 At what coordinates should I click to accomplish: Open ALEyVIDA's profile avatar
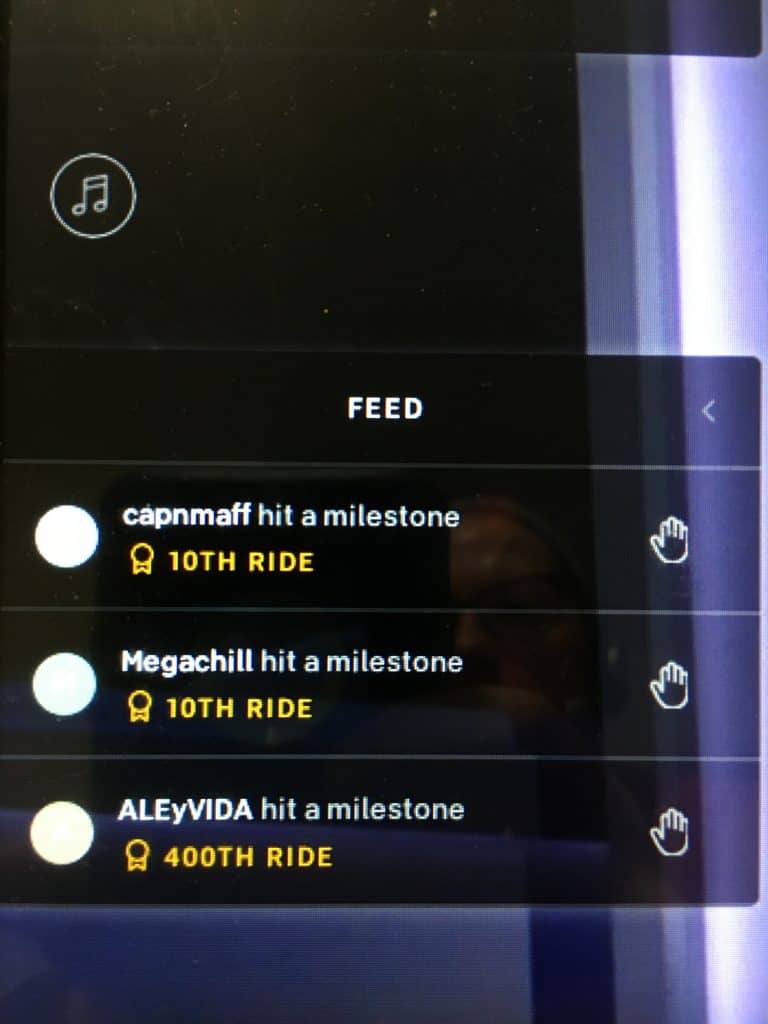coord(62,832)
